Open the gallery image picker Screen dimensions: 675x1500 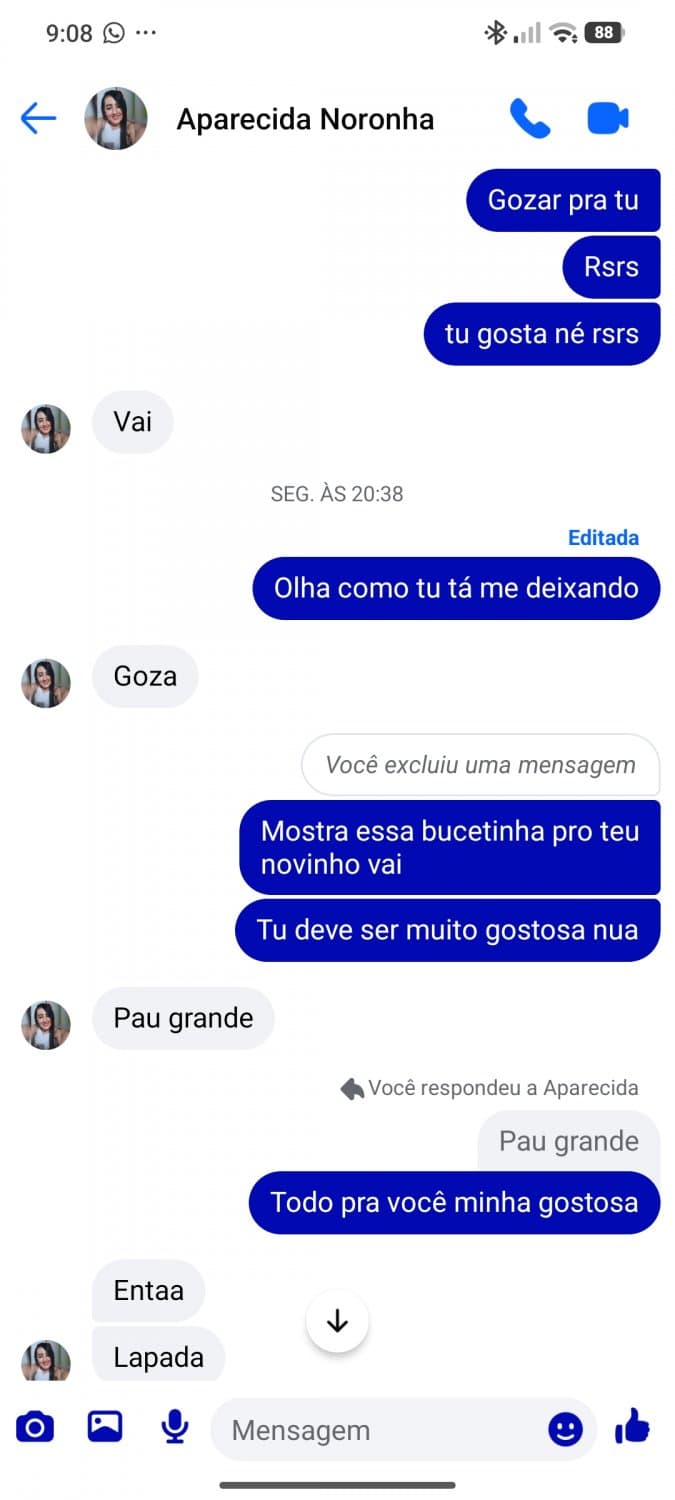click(105, 1427)
